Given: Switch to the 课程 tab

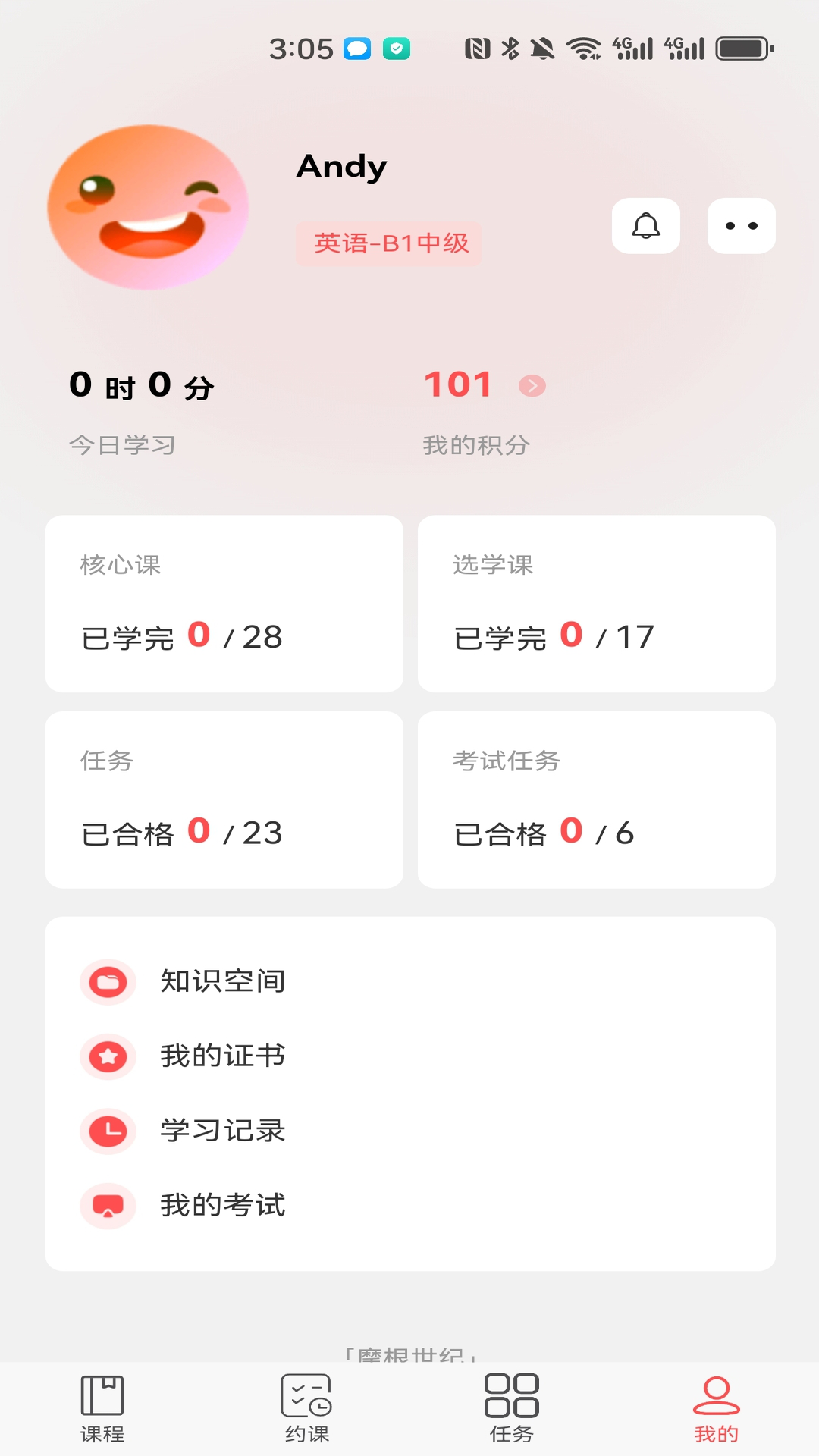Looking at the screenshot, I should coord(102,1408).
